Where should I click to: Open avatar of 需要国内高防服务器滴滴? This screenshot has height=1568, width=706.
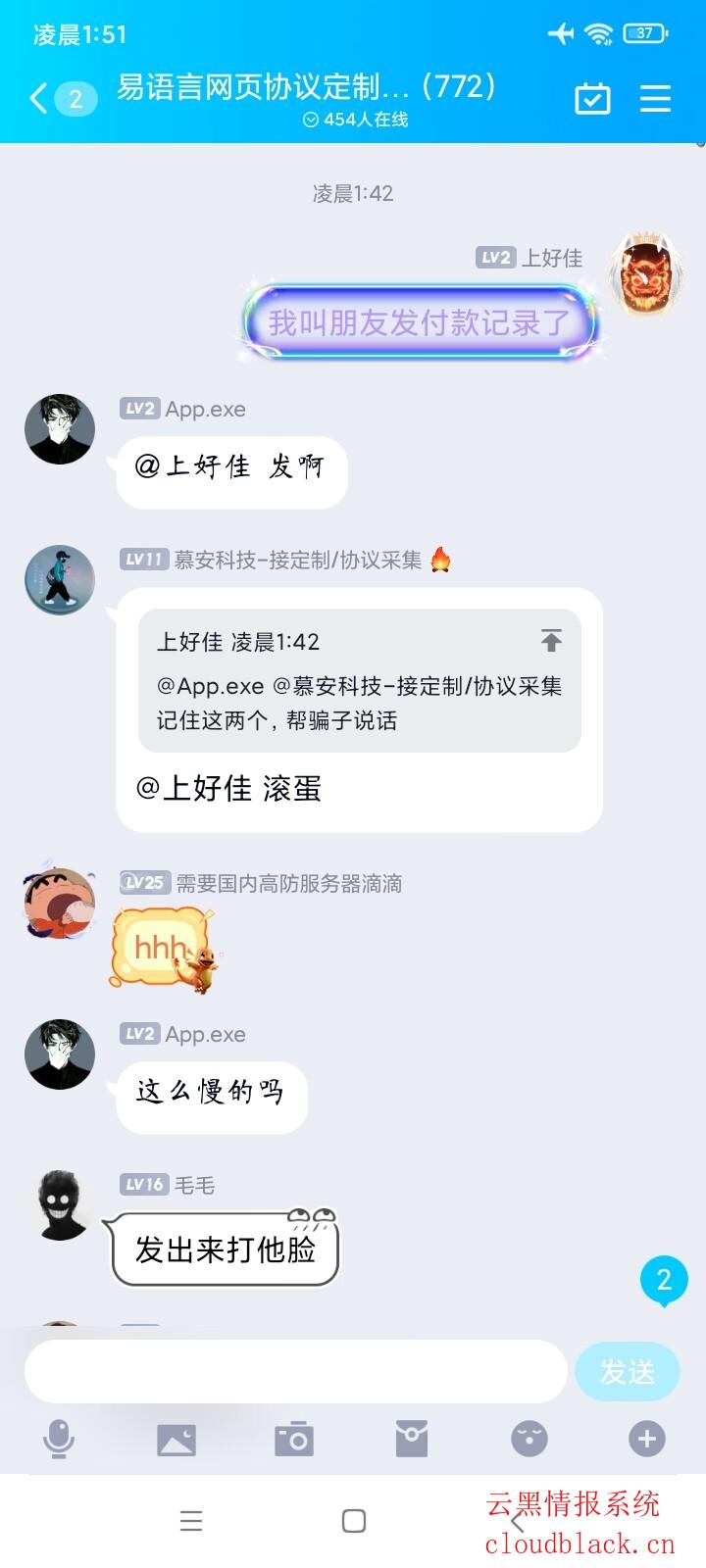pos(60,903)
